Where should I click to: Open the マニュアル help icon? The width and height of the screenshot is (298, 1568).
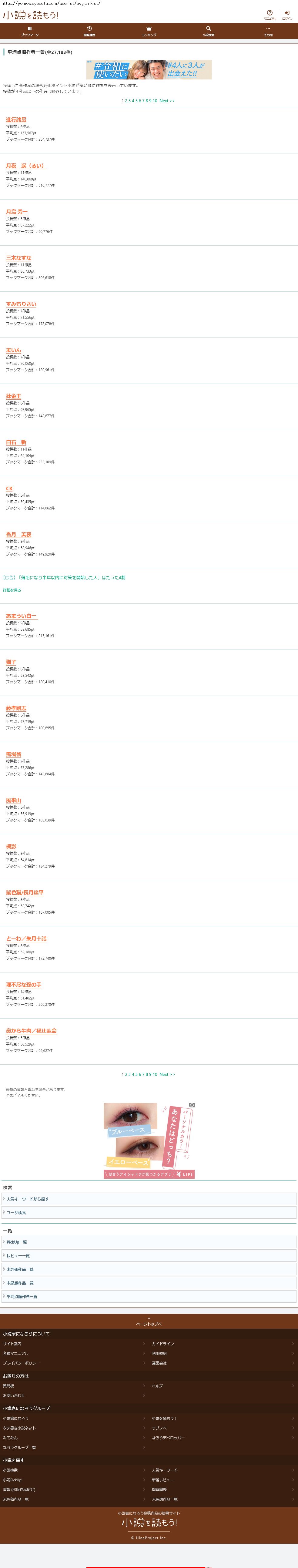click(270, 15)
